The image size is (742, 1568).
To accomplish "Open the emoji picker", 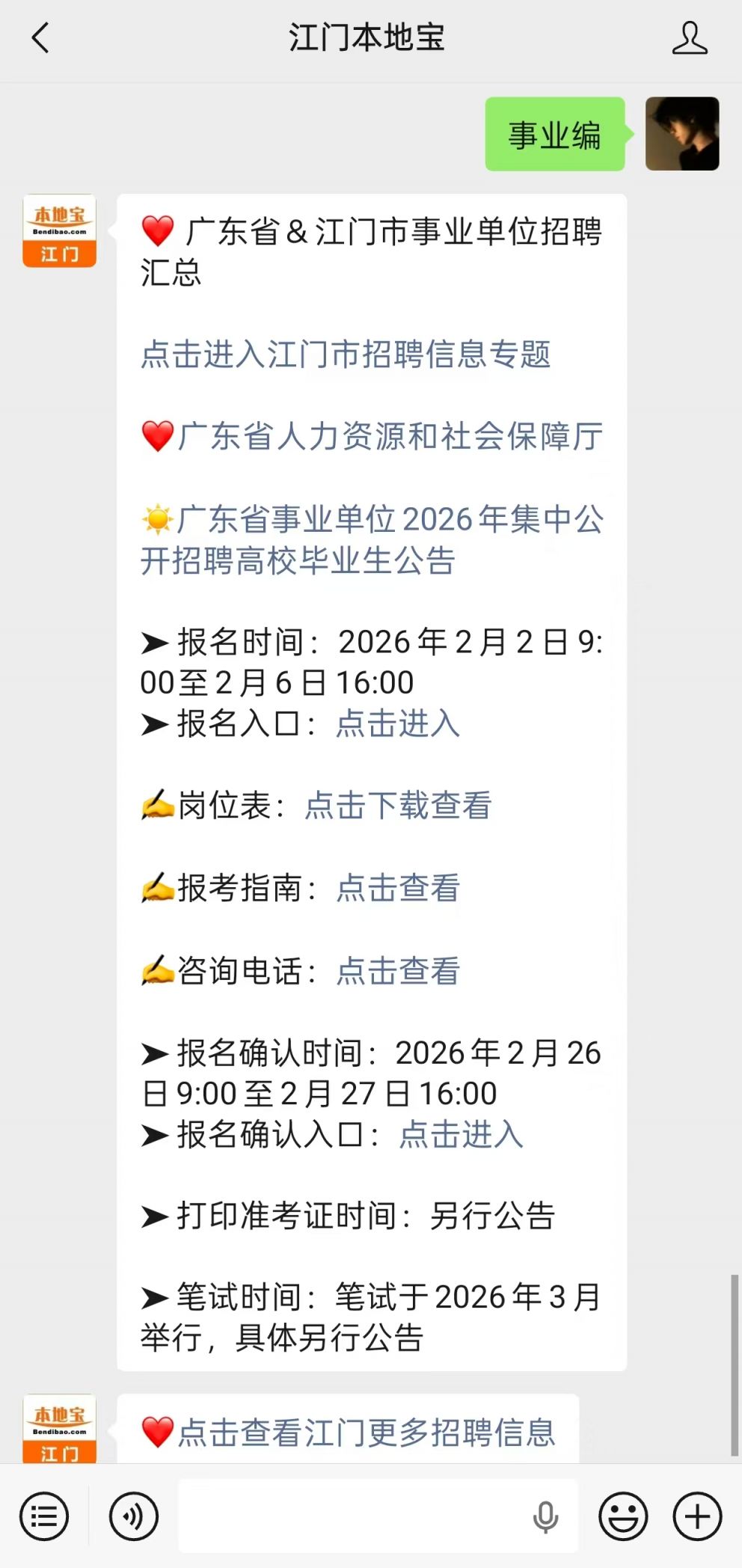I will (622, 1516).
